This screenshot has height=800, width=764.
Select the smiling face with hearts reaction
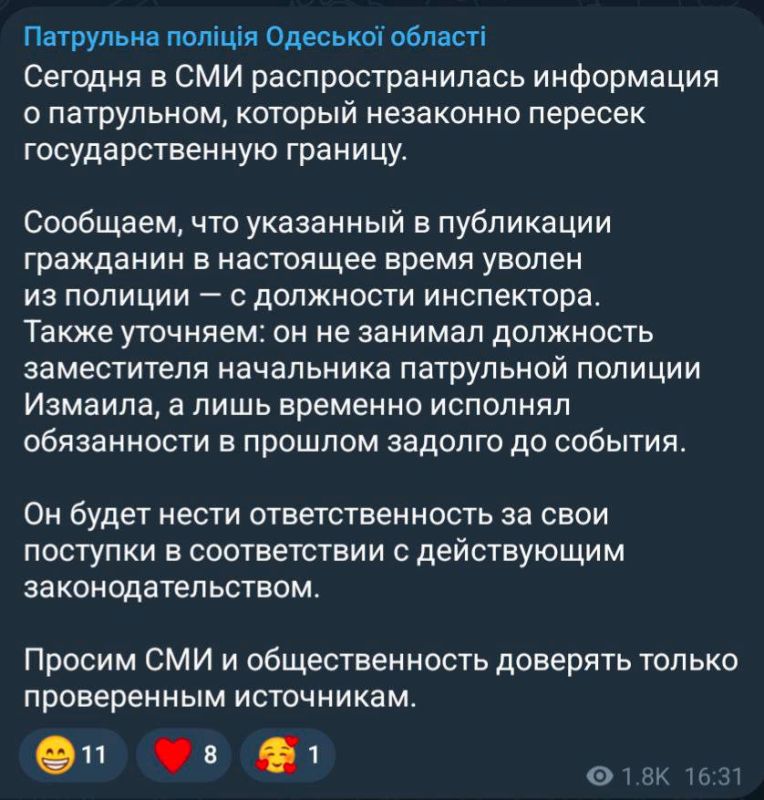(287, 756)
